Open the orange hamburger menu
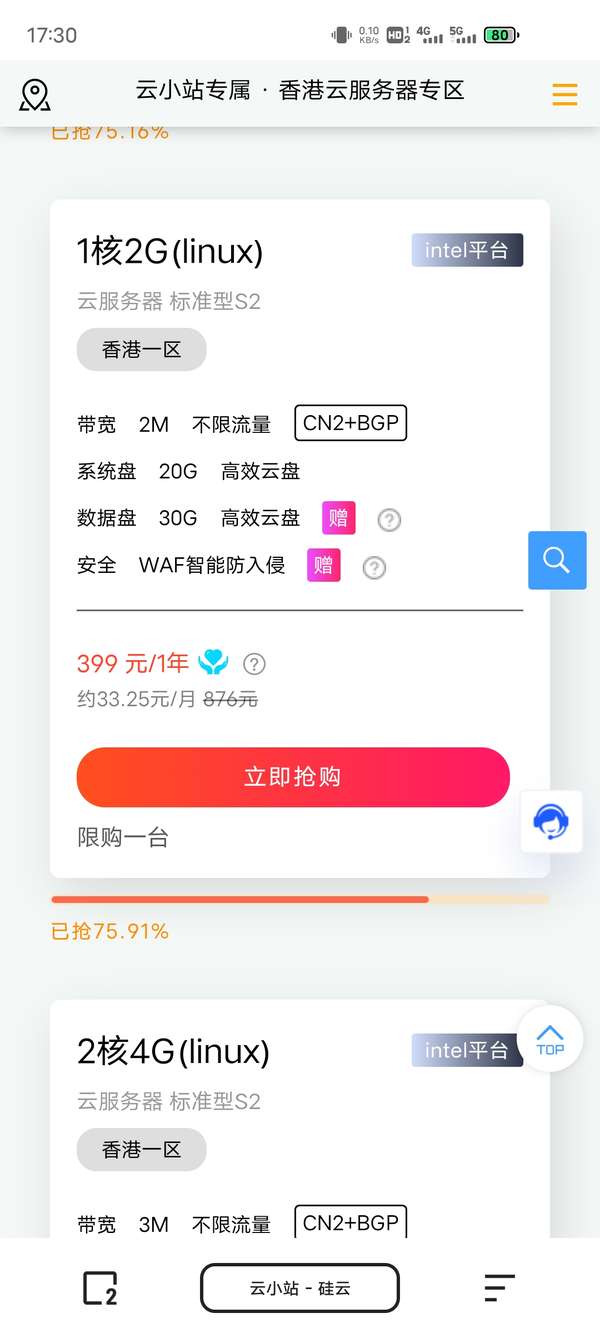600x1338 pixels. click(x=565, y=94)
